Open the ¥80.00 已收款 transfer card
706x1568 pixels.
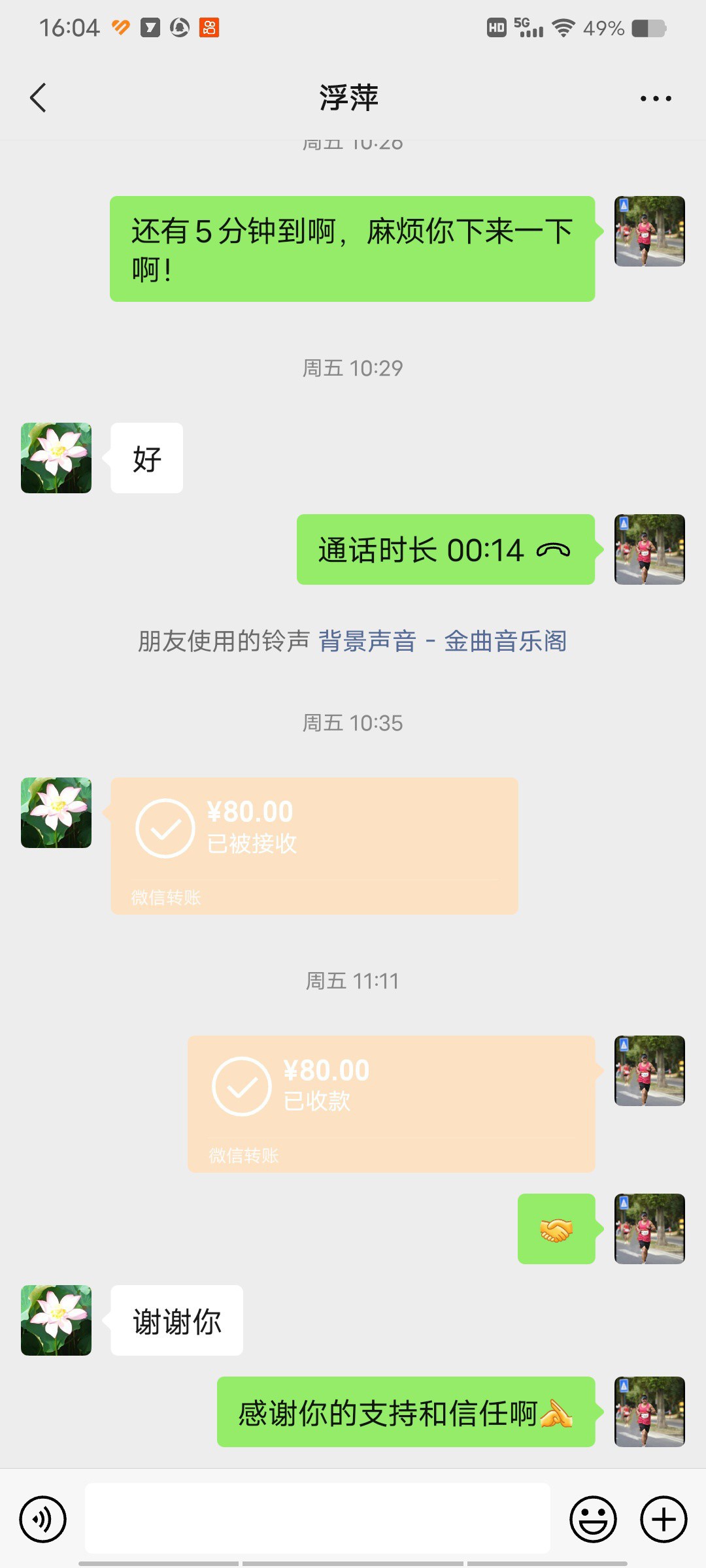(391, 1103)
